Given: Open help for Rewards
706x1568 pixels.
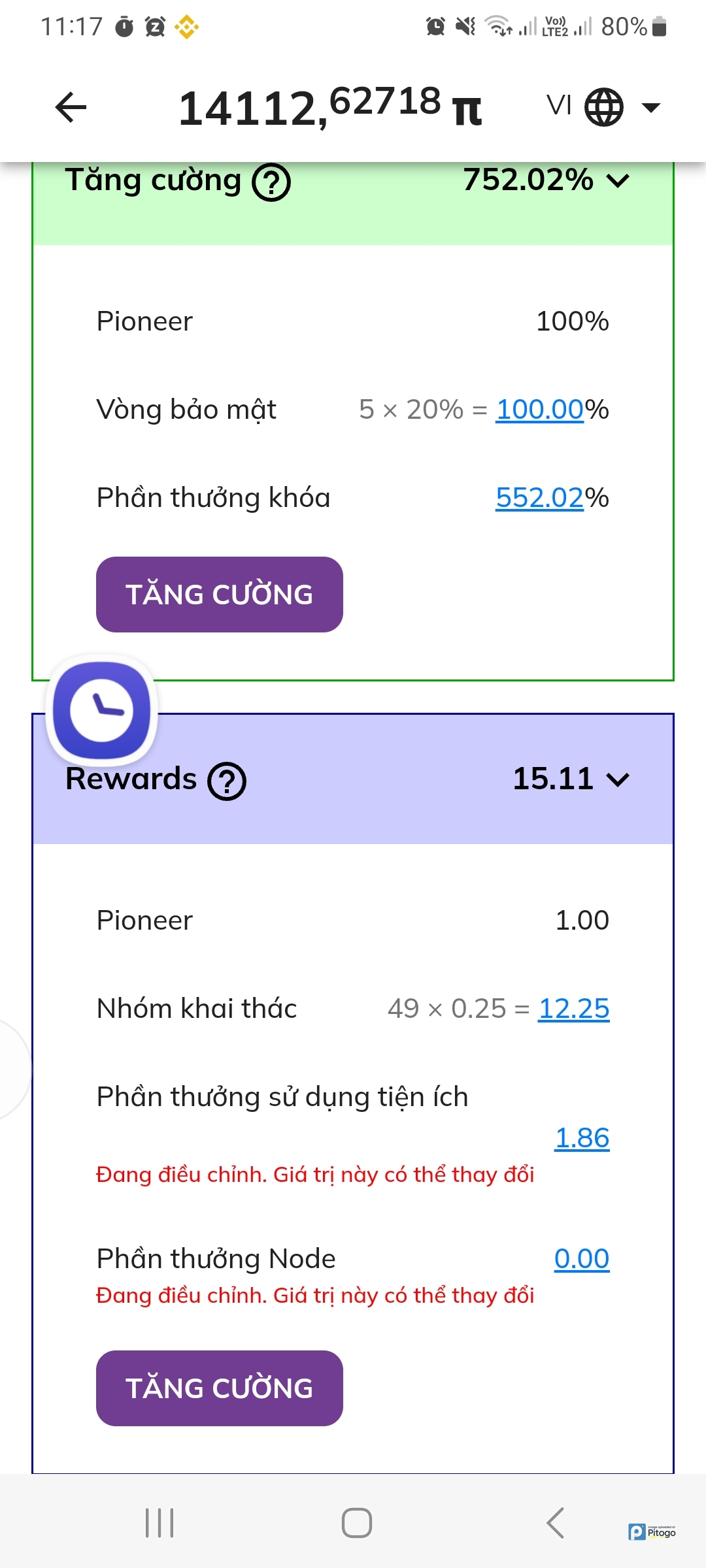Looking at the screenshot, I should coord(227,781).
